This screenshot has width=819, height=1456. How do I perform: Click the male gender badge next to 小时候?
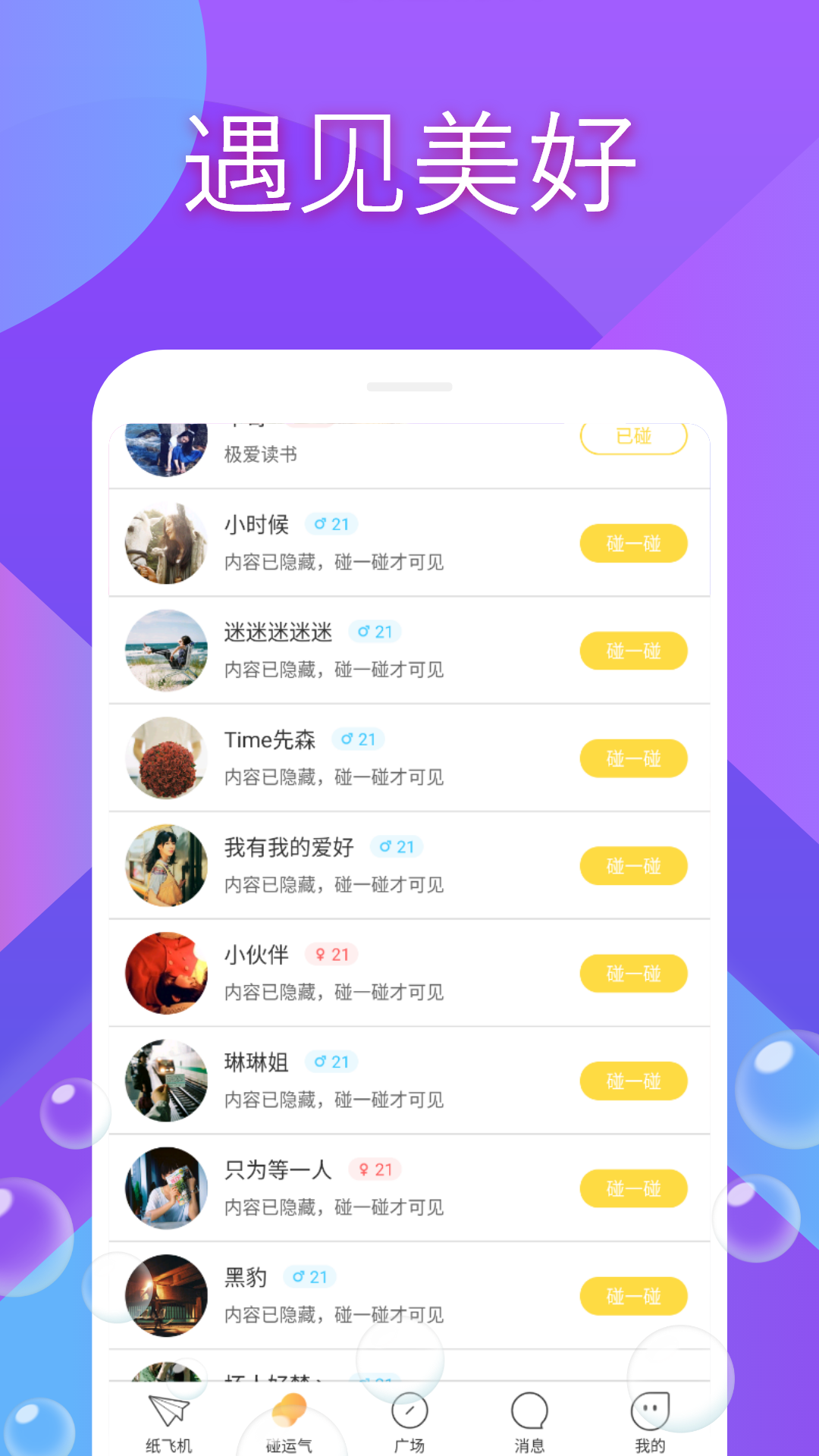[x=331, y=523]
